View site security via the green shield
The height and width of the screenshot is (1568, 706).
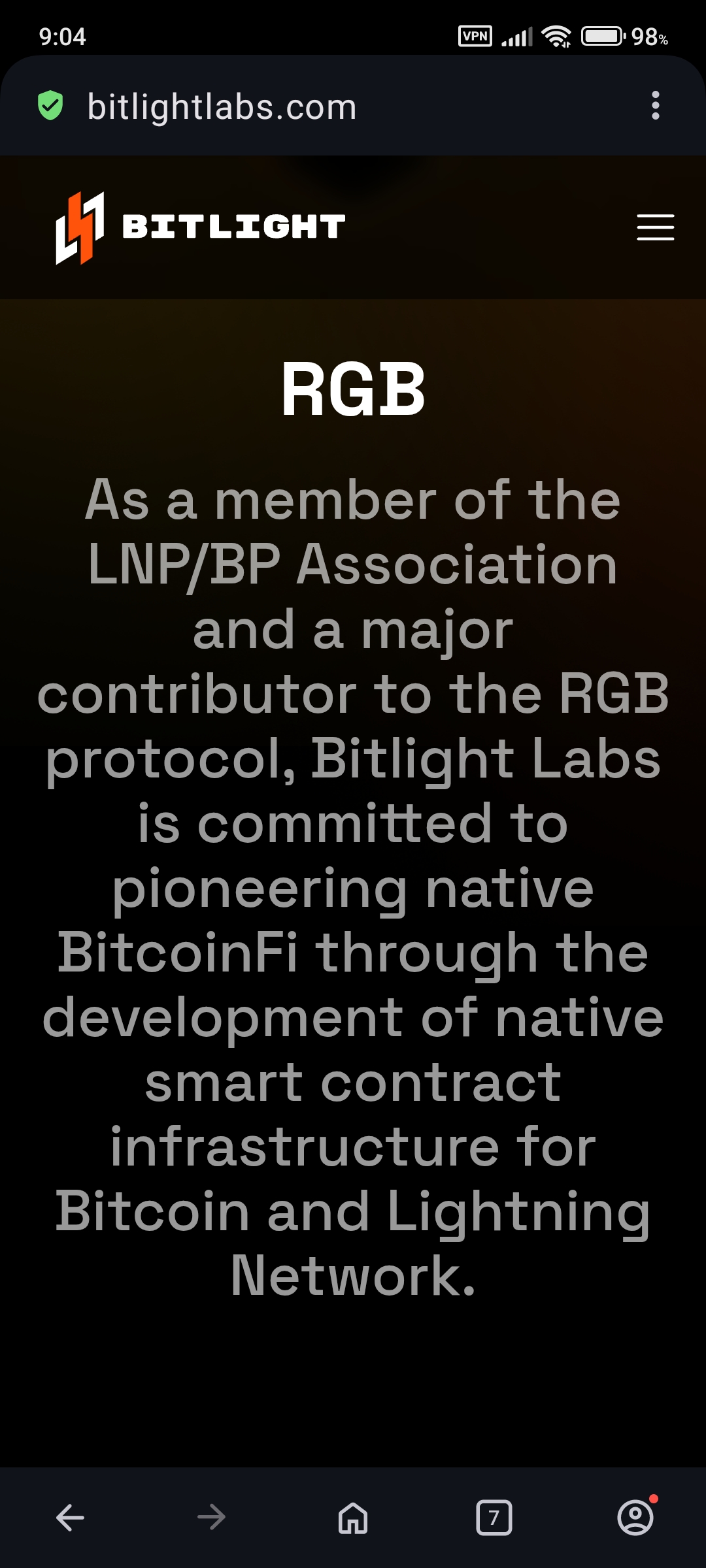tap(50, 106)
